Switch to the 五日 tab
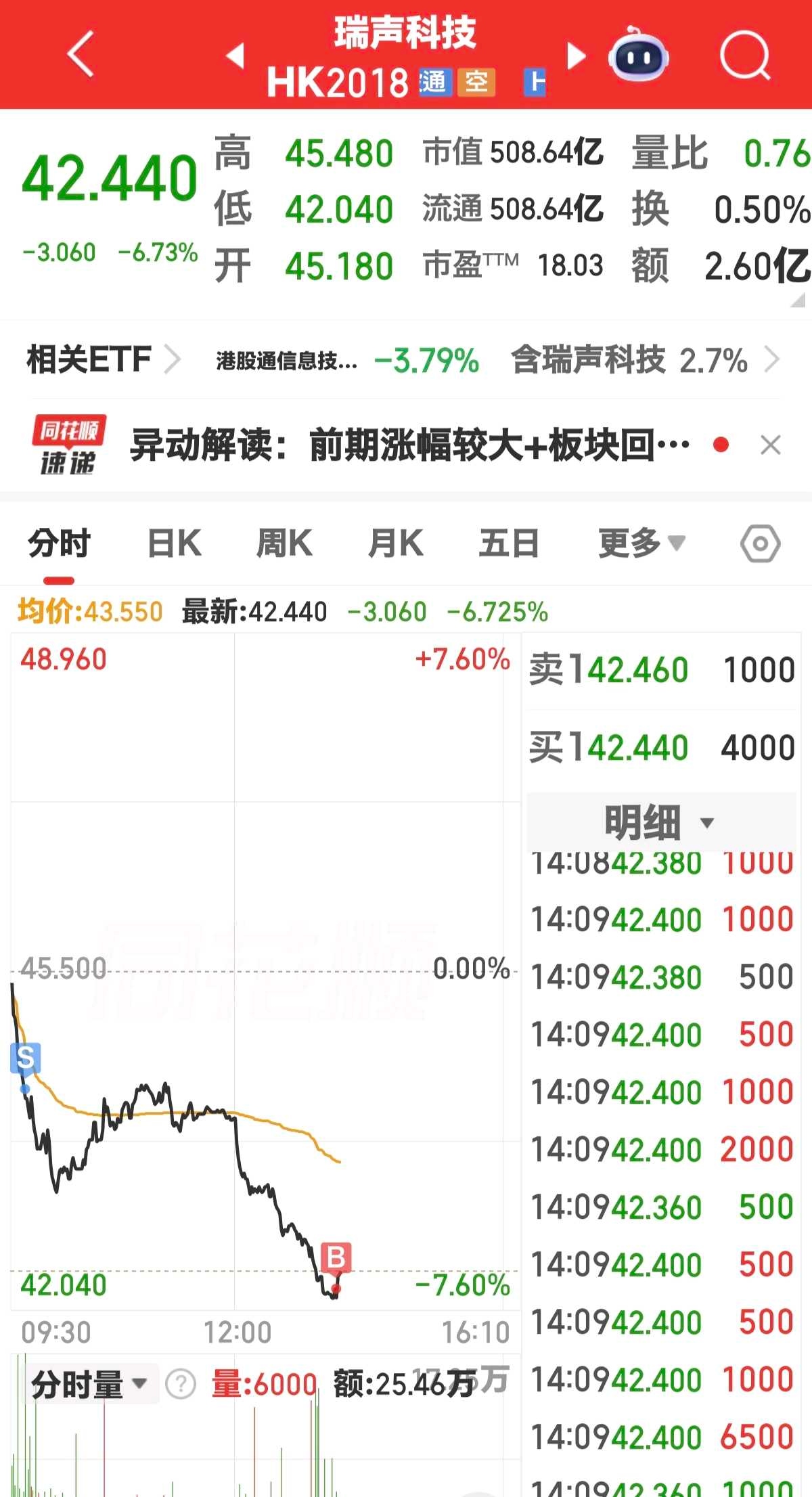 pos(509,543)
